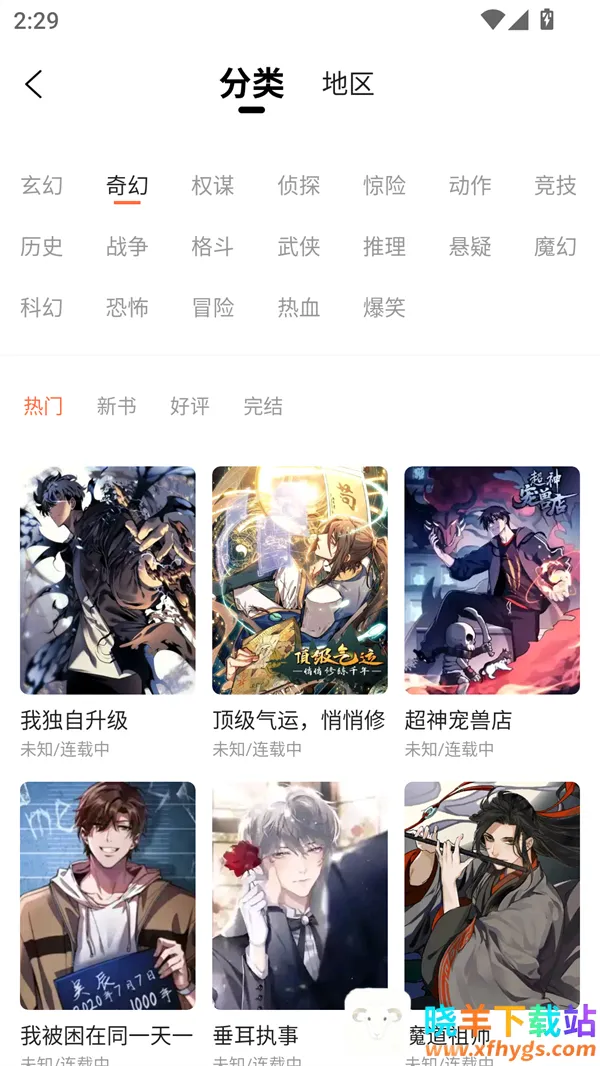This screenshot has height=1066, width=600.
Task: Choose the 权谋 category chip
Action: tap(213, 185)
